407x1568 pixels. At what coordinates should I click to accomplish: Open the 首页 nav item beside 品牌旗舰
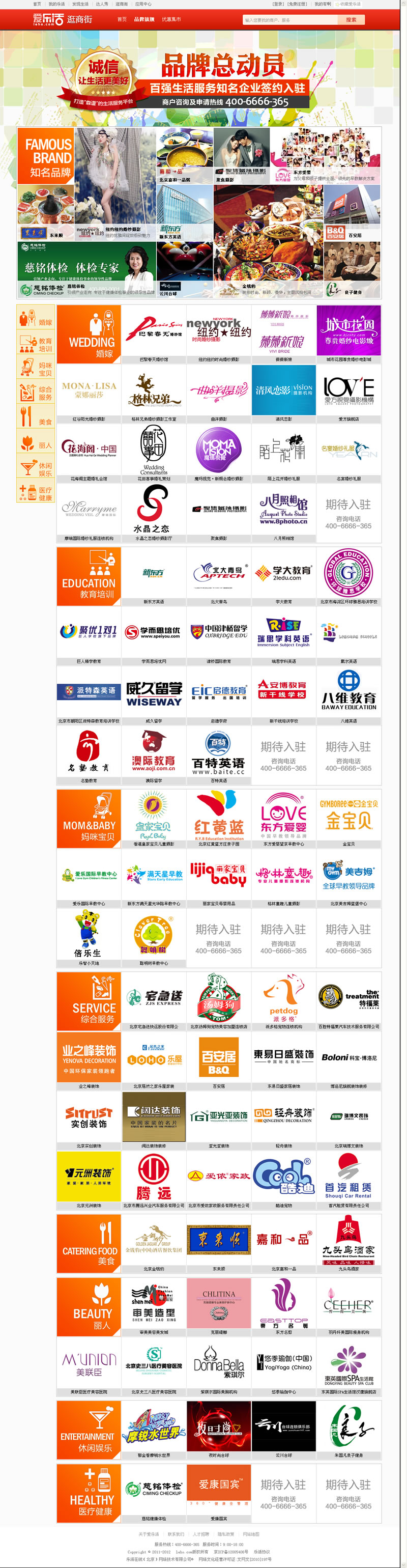(x=122, y=19)
